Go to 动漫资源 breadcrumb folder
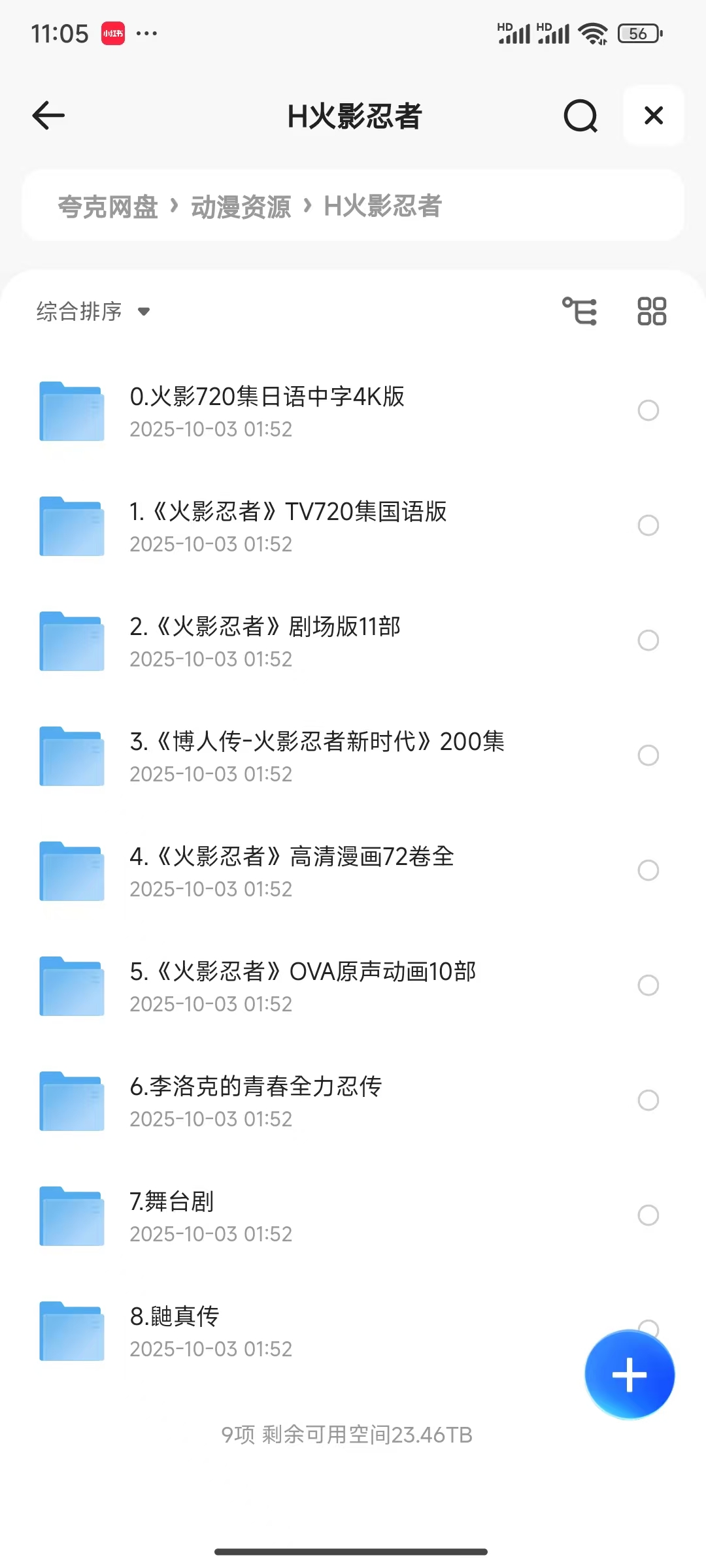The image size is (706, 1568). tap(241, 206)
